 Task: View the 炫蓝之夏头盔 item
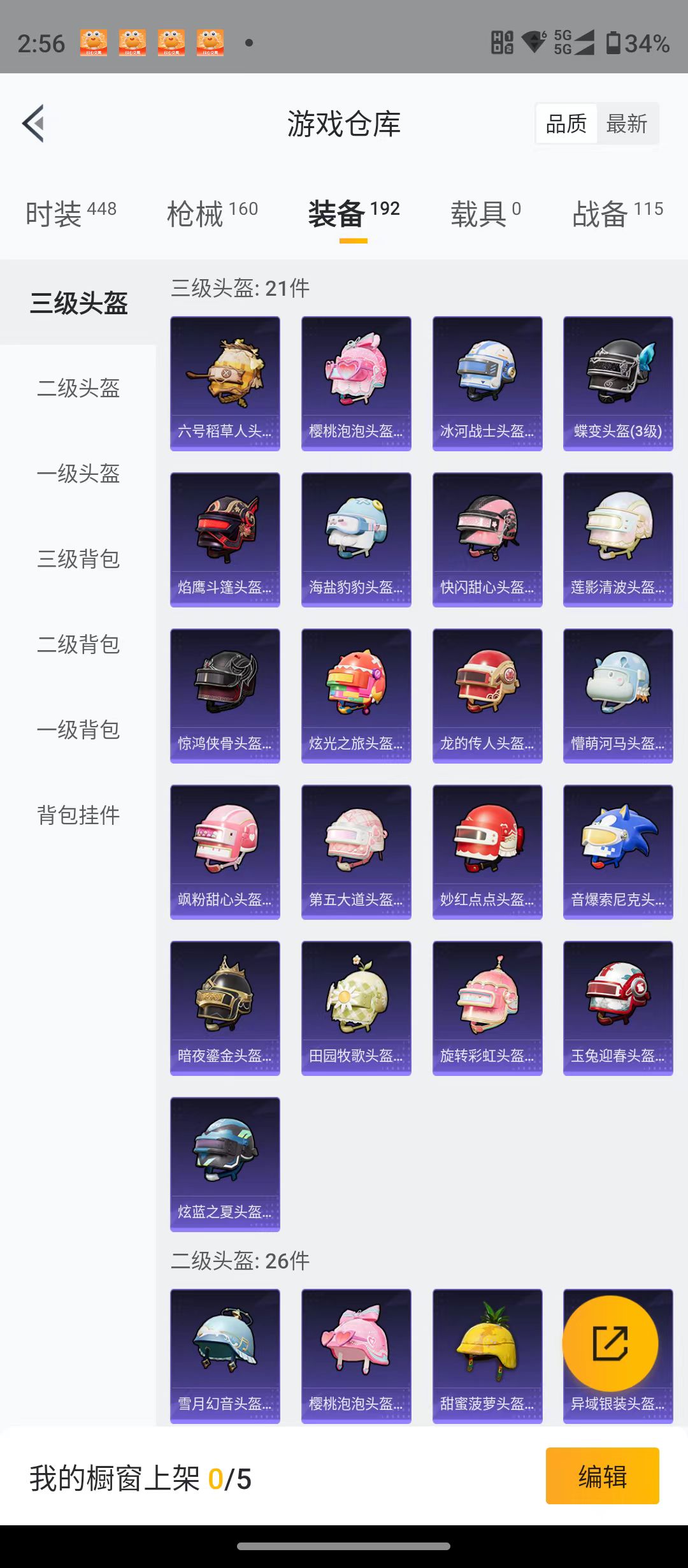224,1166
